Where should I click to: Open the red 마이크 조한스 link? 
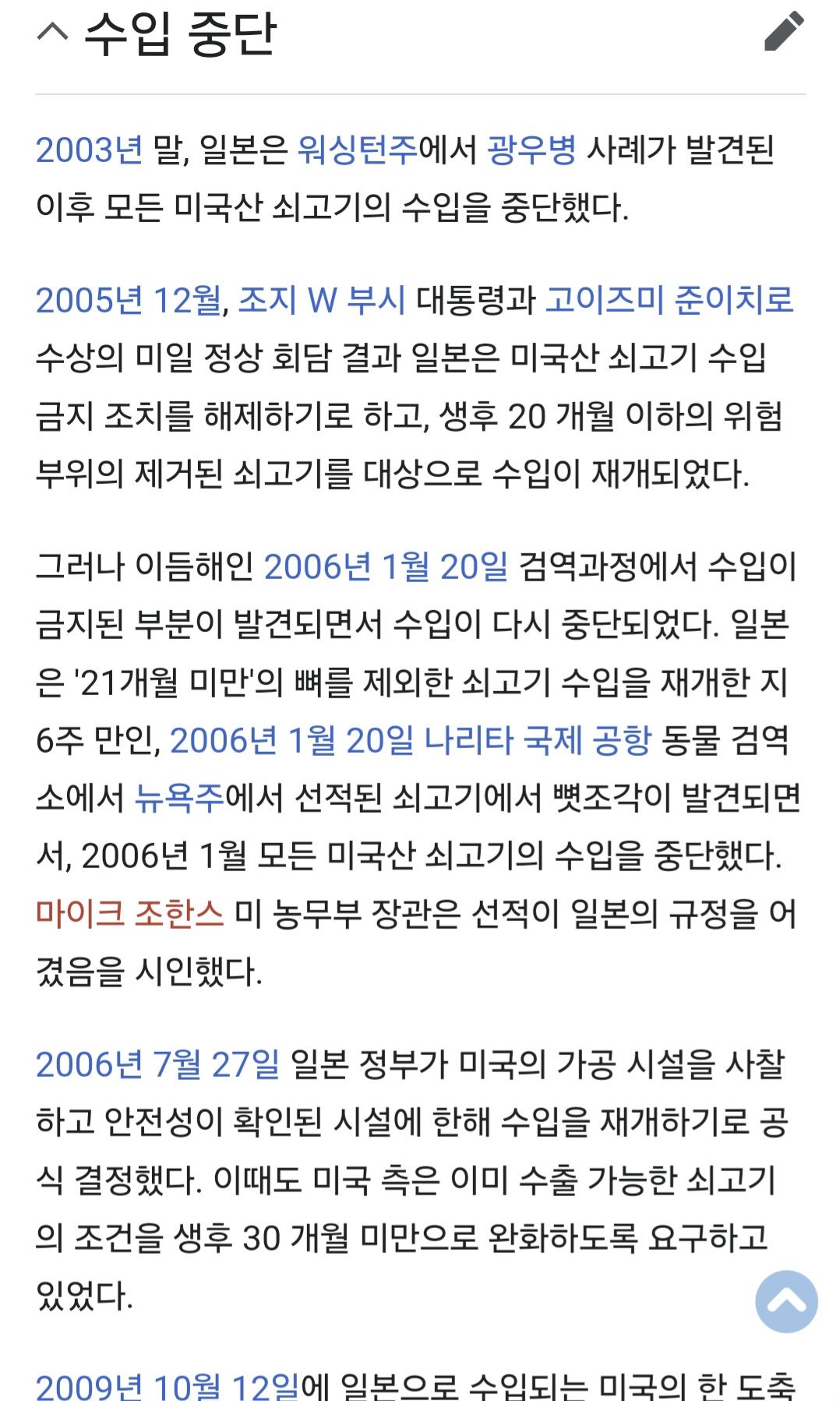[129, 912]
